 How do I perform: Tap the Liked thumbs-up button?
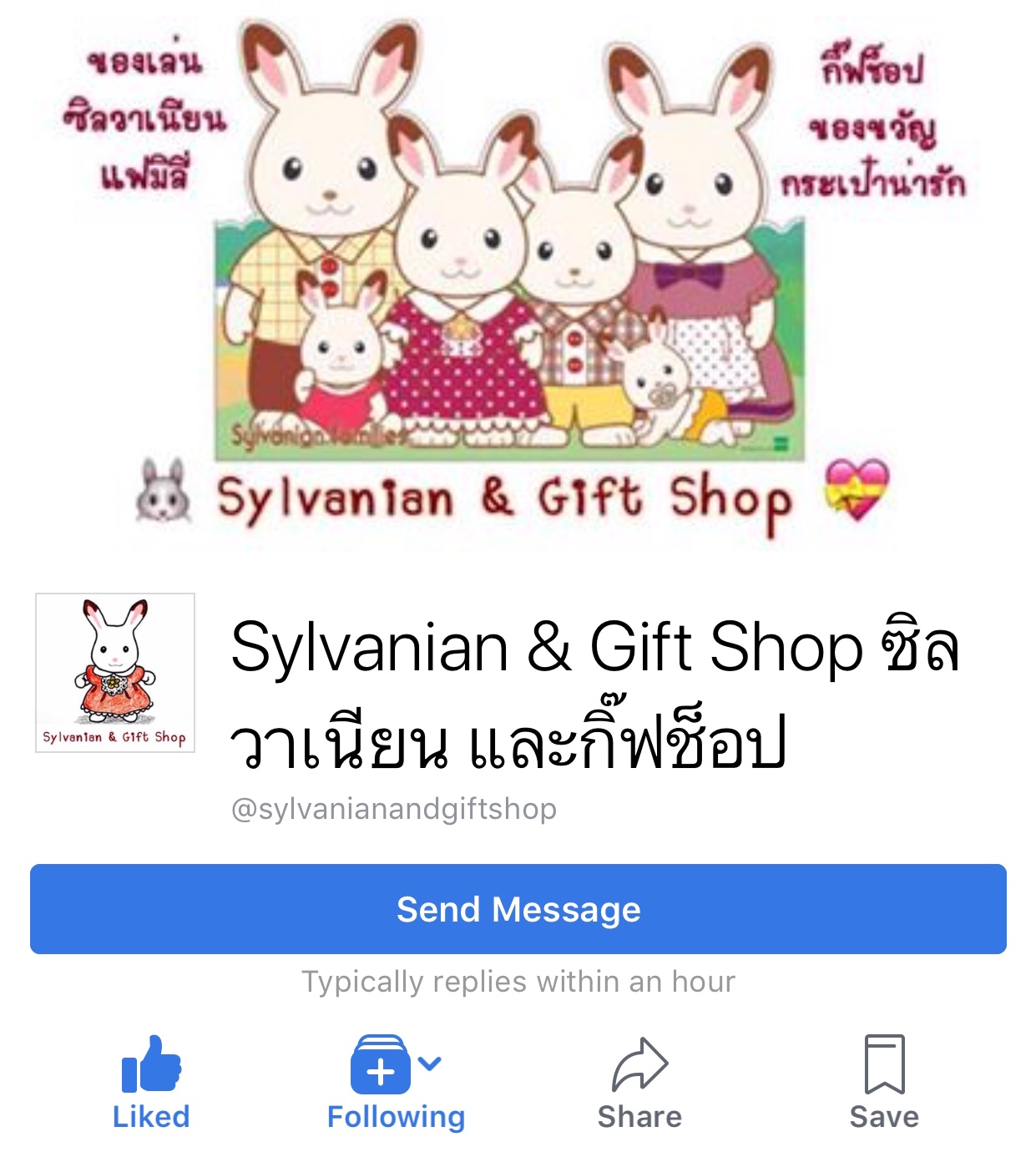point(151,1081)
